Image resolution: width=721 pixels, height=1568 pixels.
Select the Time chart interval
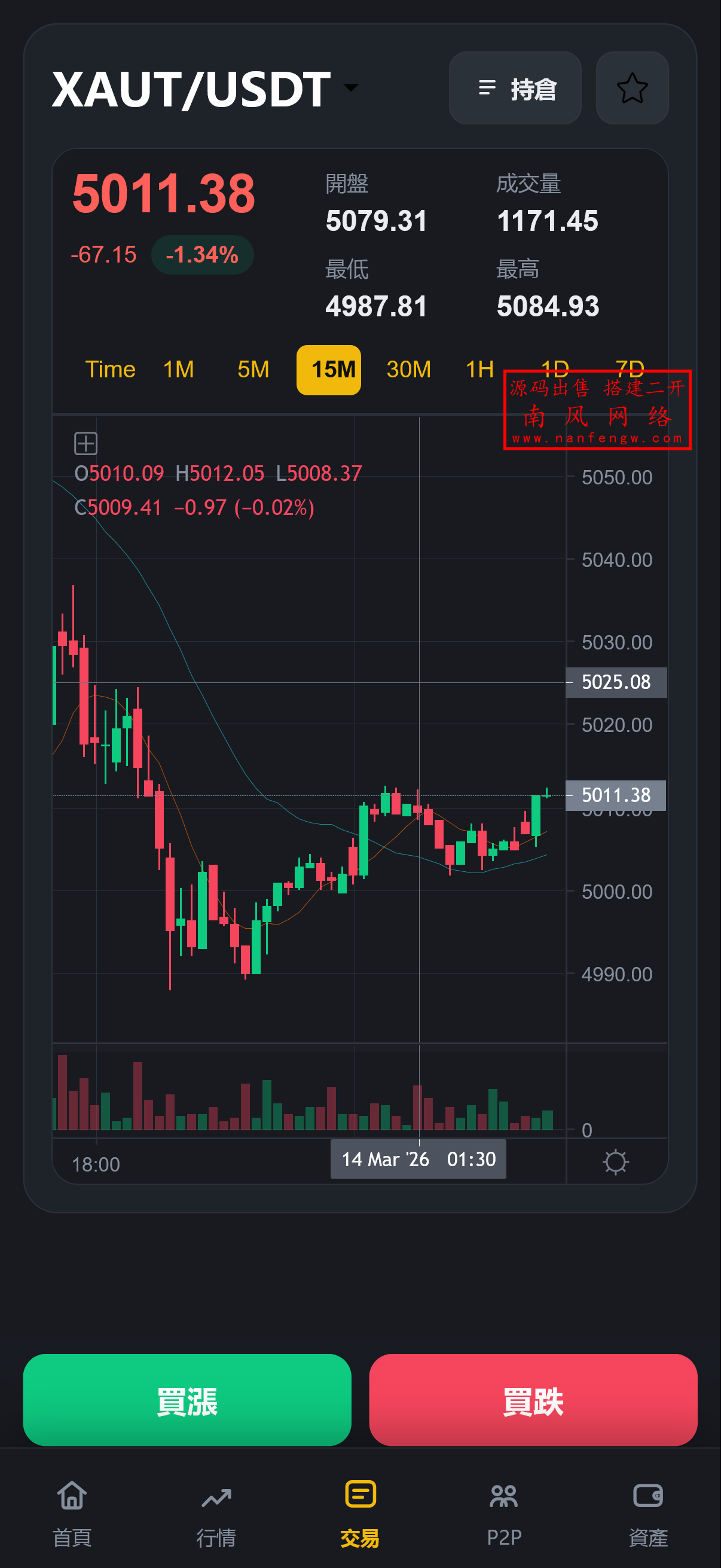(x=110, y=370)
